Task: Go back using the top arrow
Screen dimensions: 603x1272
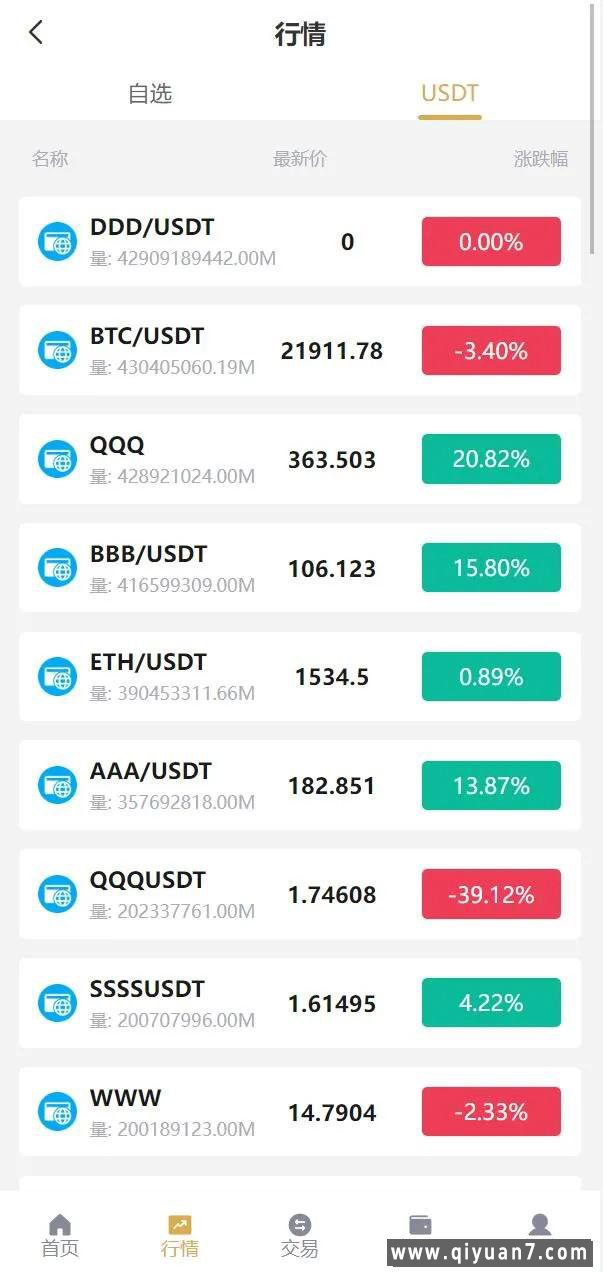Action: click(x=36, y=33)
